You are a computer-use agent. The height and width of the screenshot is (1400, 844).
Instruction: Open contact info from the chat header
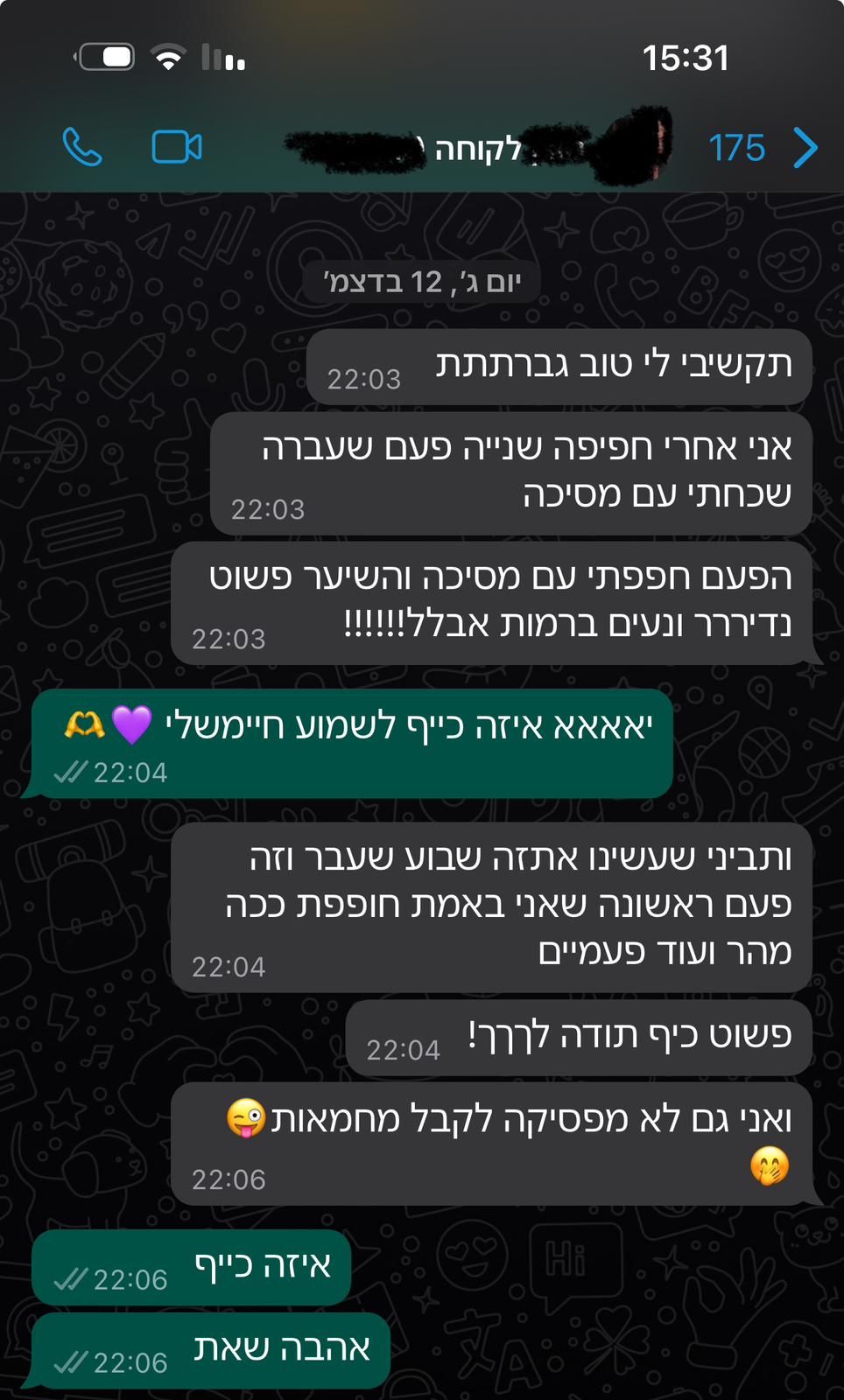(x=477, y=149)
